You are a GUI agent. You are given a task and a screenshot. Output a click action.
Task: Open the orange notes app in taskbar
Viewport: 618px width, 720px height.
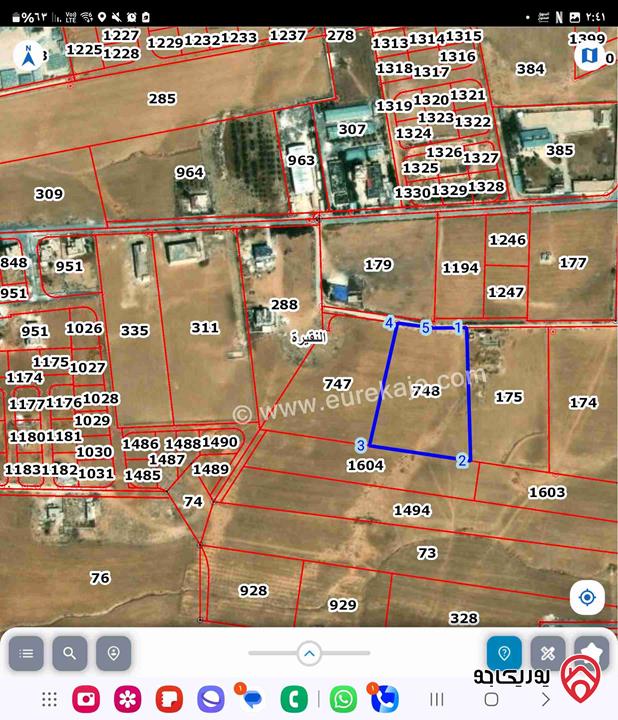click(x=169, y=699)
